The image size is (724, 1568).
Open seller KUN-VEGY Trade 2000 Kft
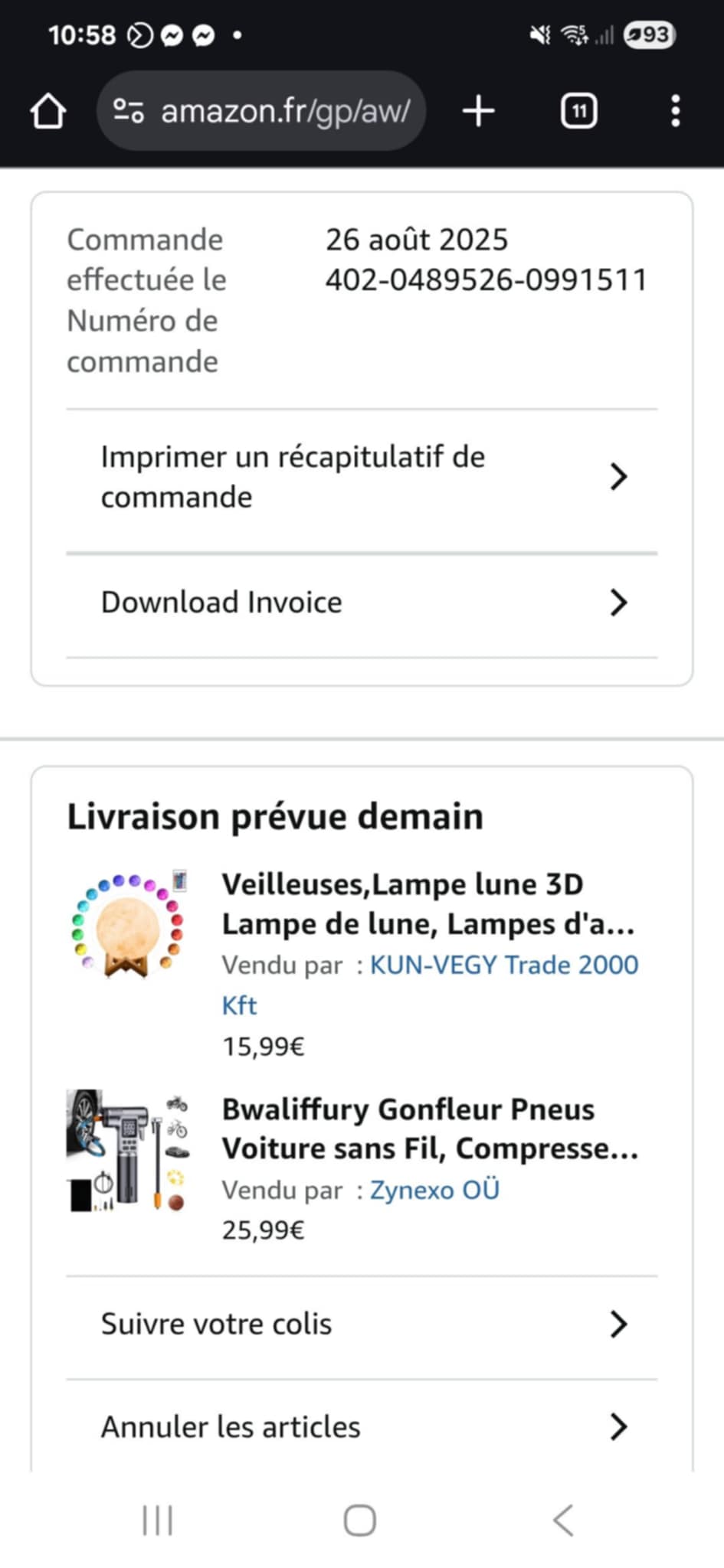503,965
